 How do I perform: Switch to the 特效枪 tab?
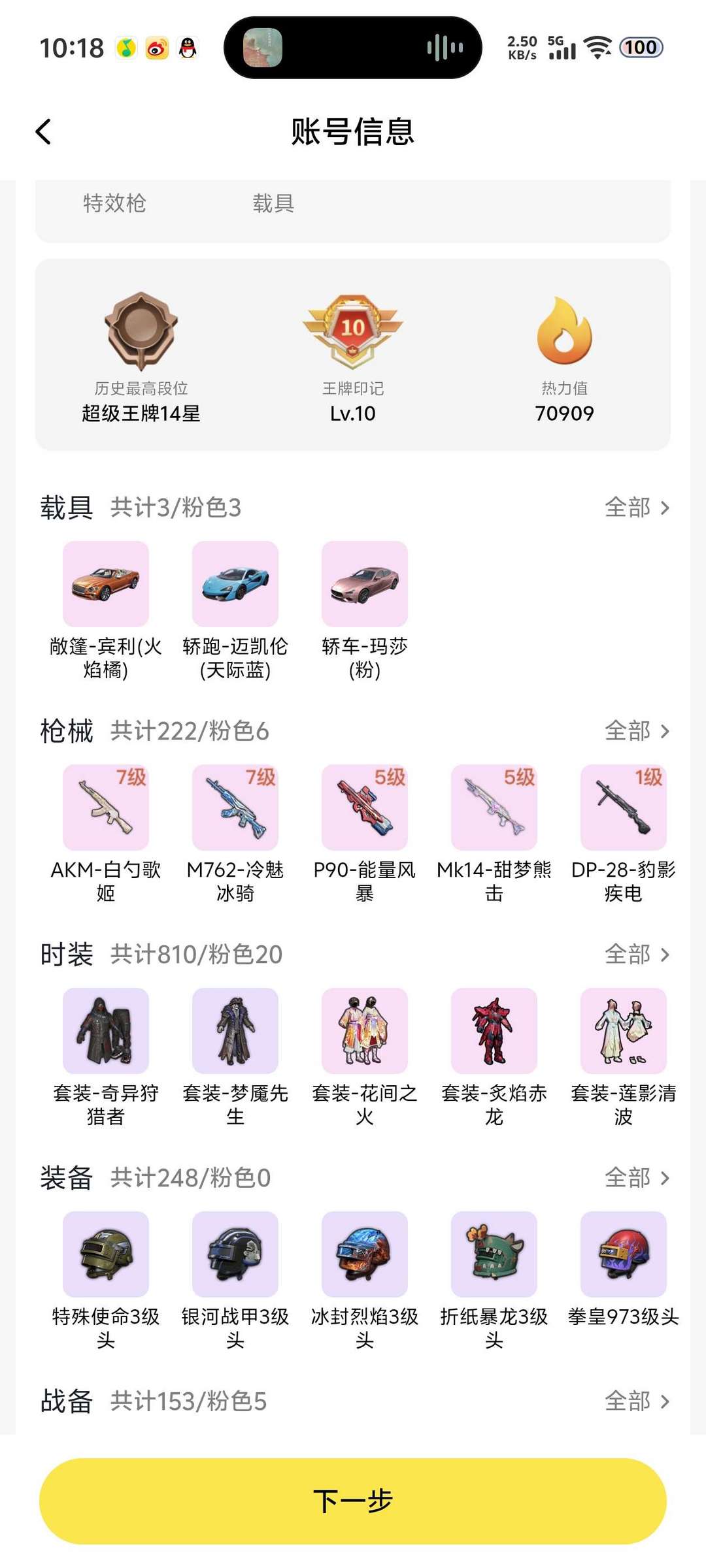pyautogui.click(x=114, y=203)
